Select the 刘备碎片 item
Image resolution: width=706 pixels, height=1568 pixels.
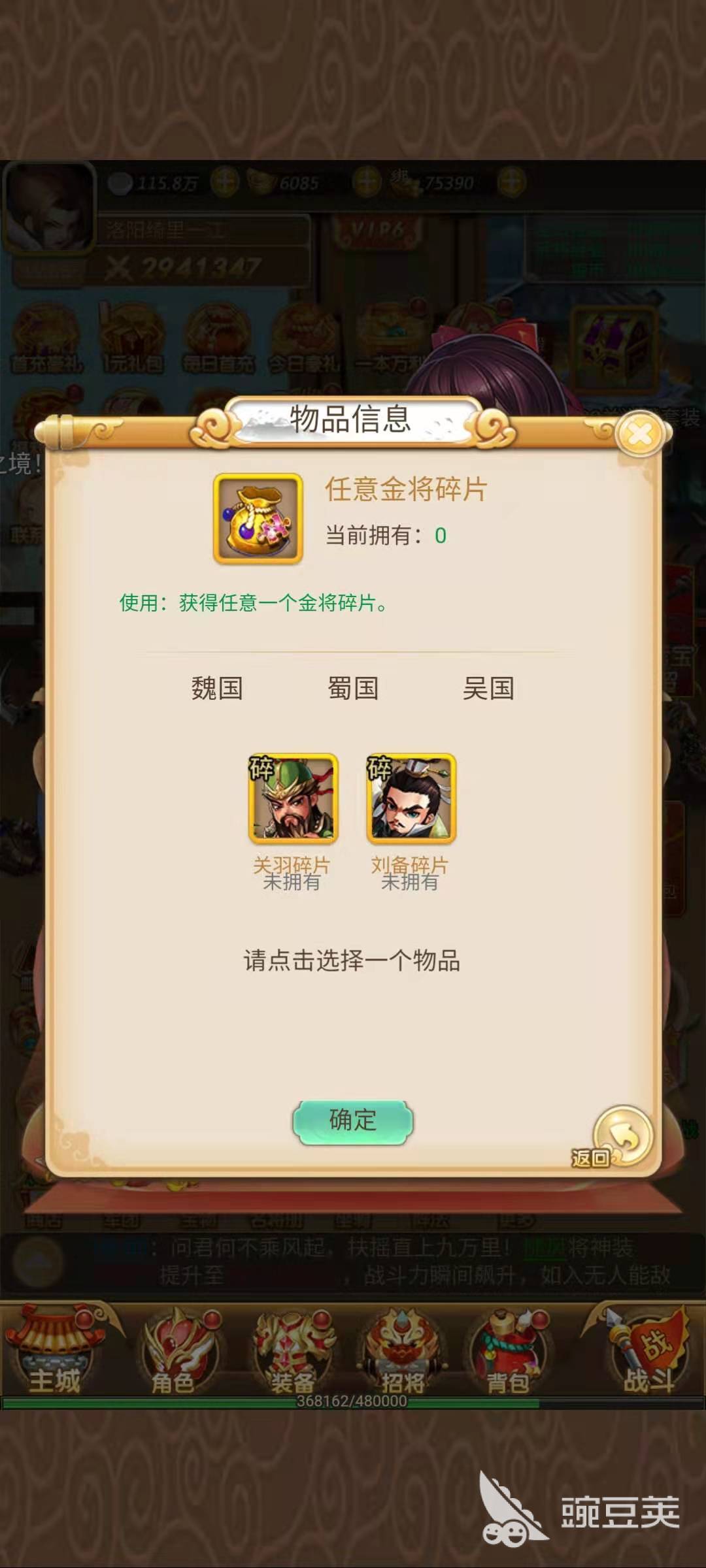click(411, 798)
